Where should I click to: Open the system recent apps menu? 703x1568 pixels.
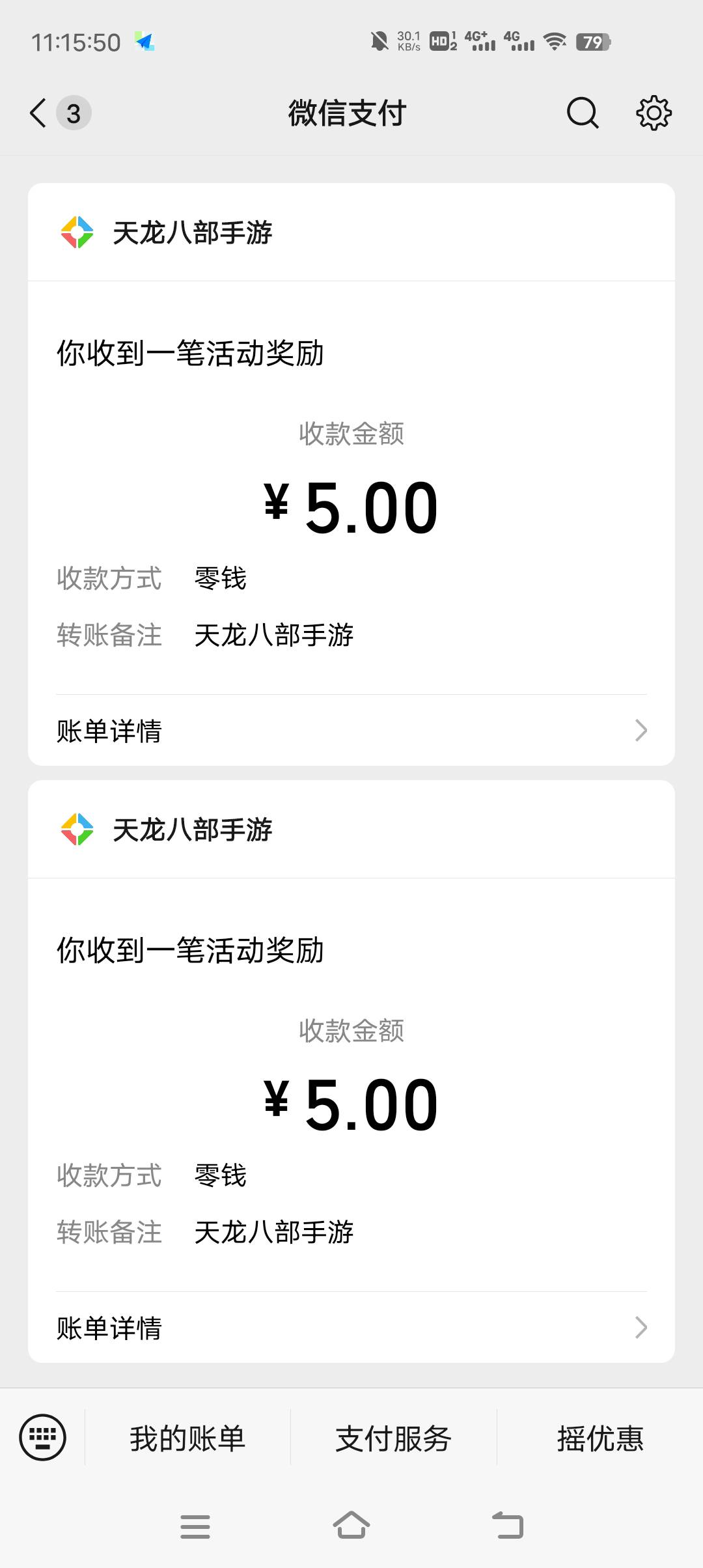(195, 1526)
